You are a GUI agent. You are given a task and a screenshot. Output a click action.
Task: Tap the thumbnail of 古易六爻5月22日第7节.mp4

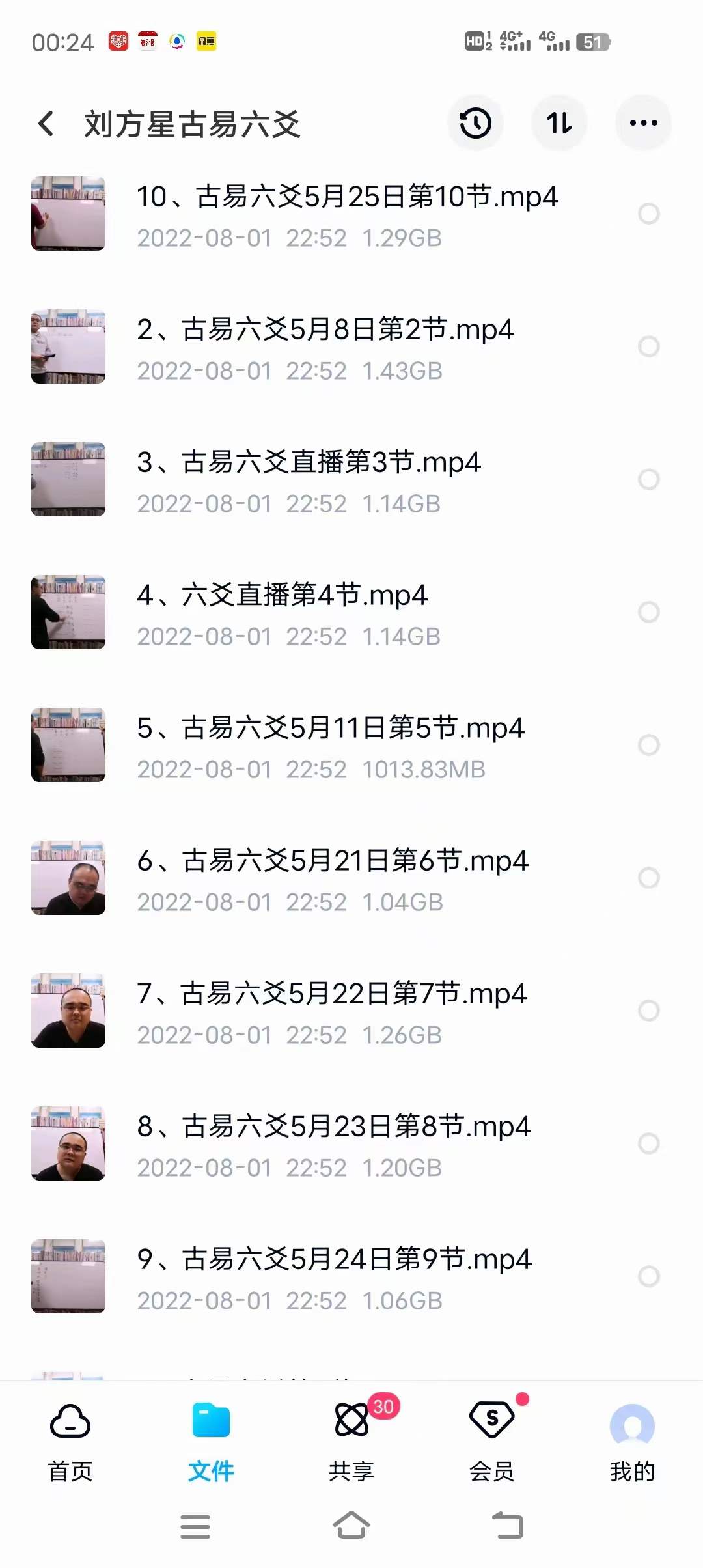[x=68, y=1011]
